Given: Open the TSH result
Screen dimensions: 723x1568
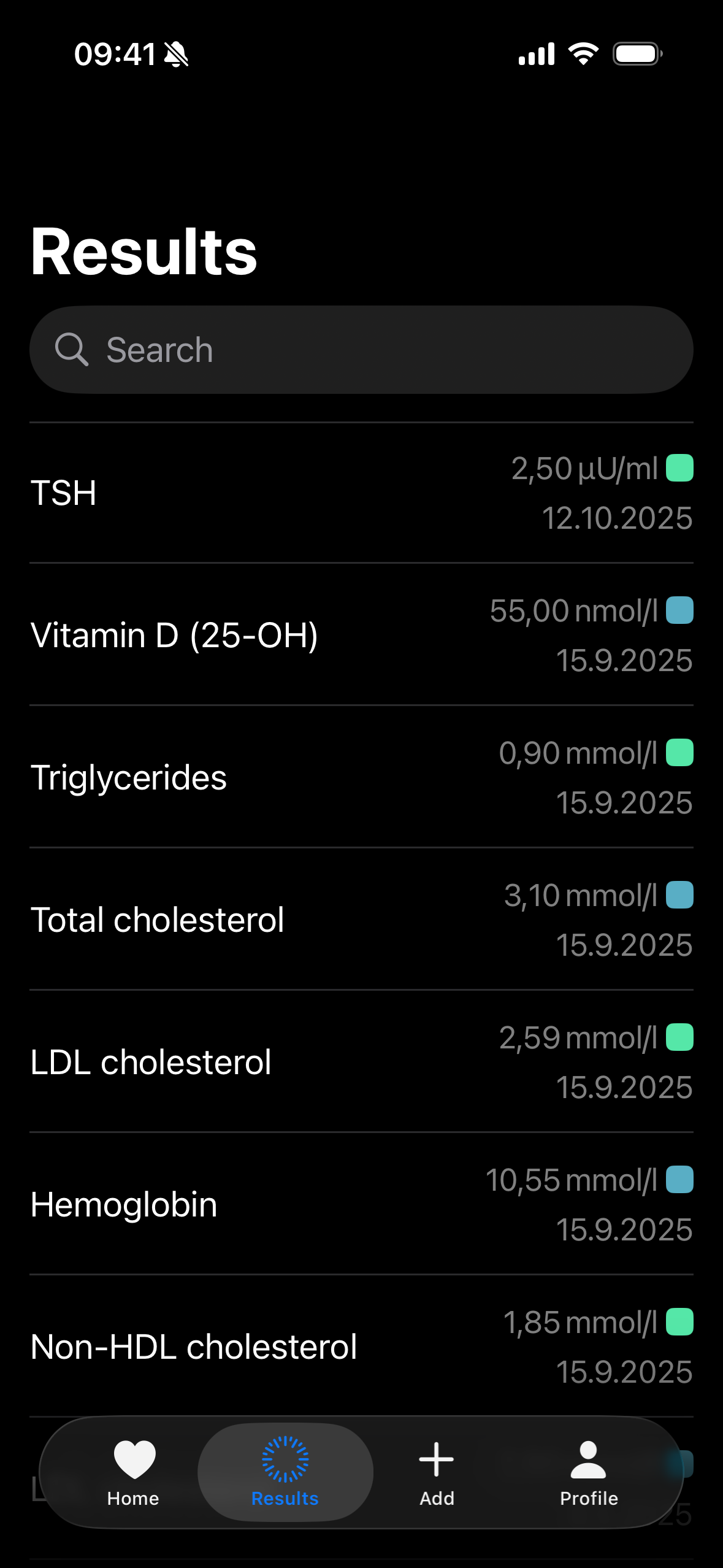Looking at the screenshot, I should 361,493.
